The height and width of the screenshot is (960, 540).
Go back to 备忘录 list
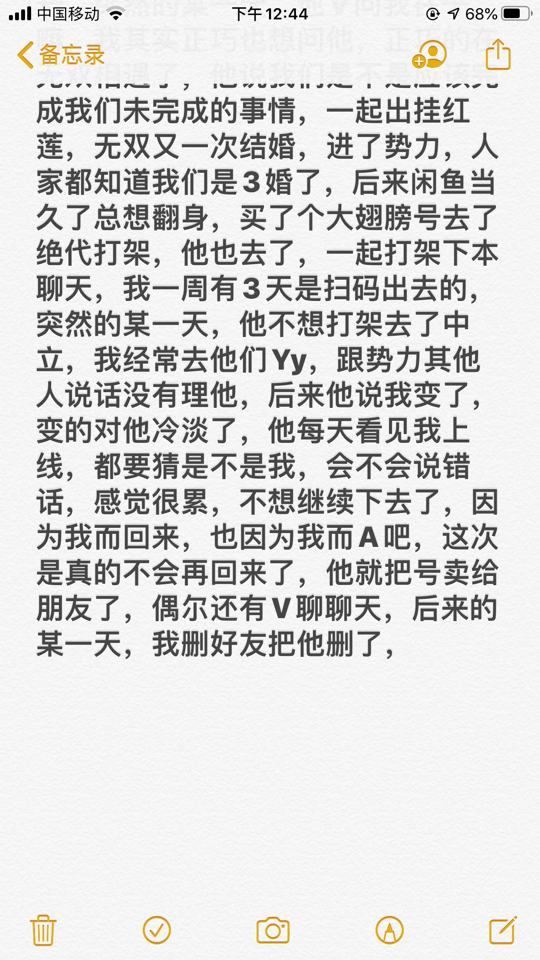click(61, 55)
